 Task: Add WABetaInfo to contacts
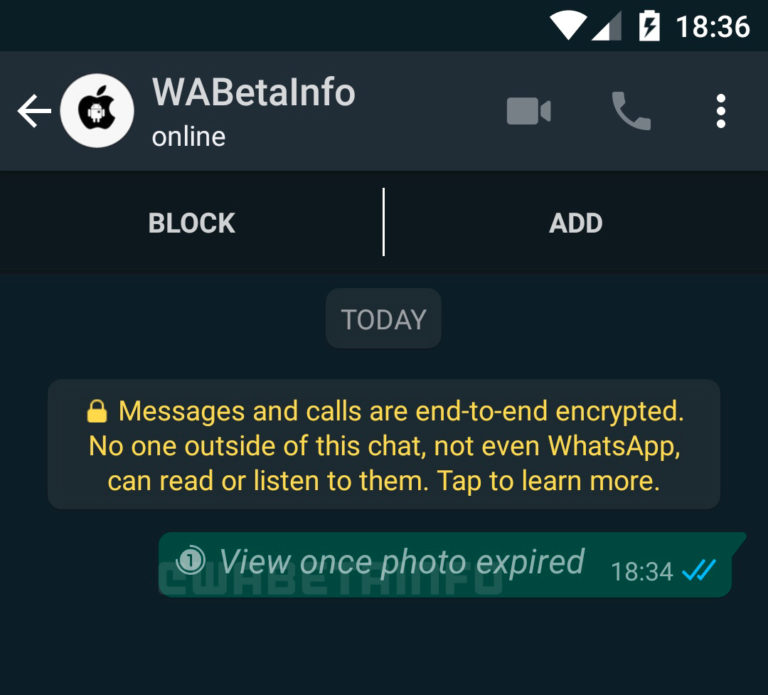click(575, 222)
